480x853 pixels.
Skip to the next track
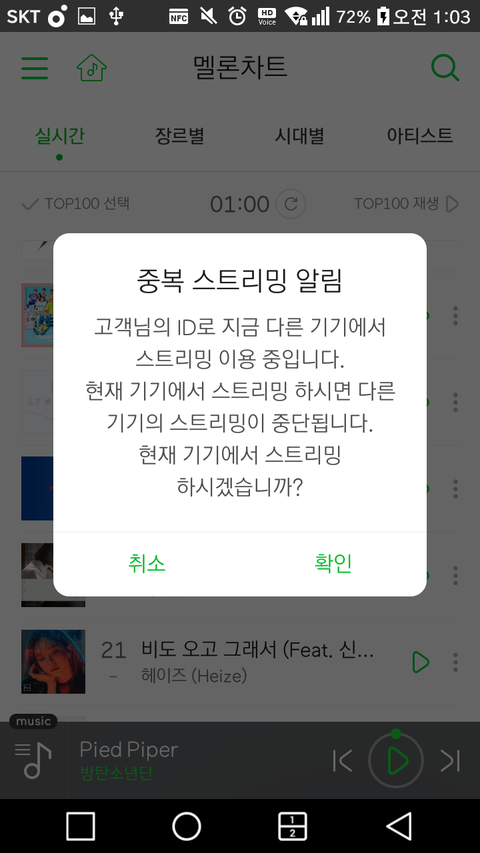(x=450, y=761)
